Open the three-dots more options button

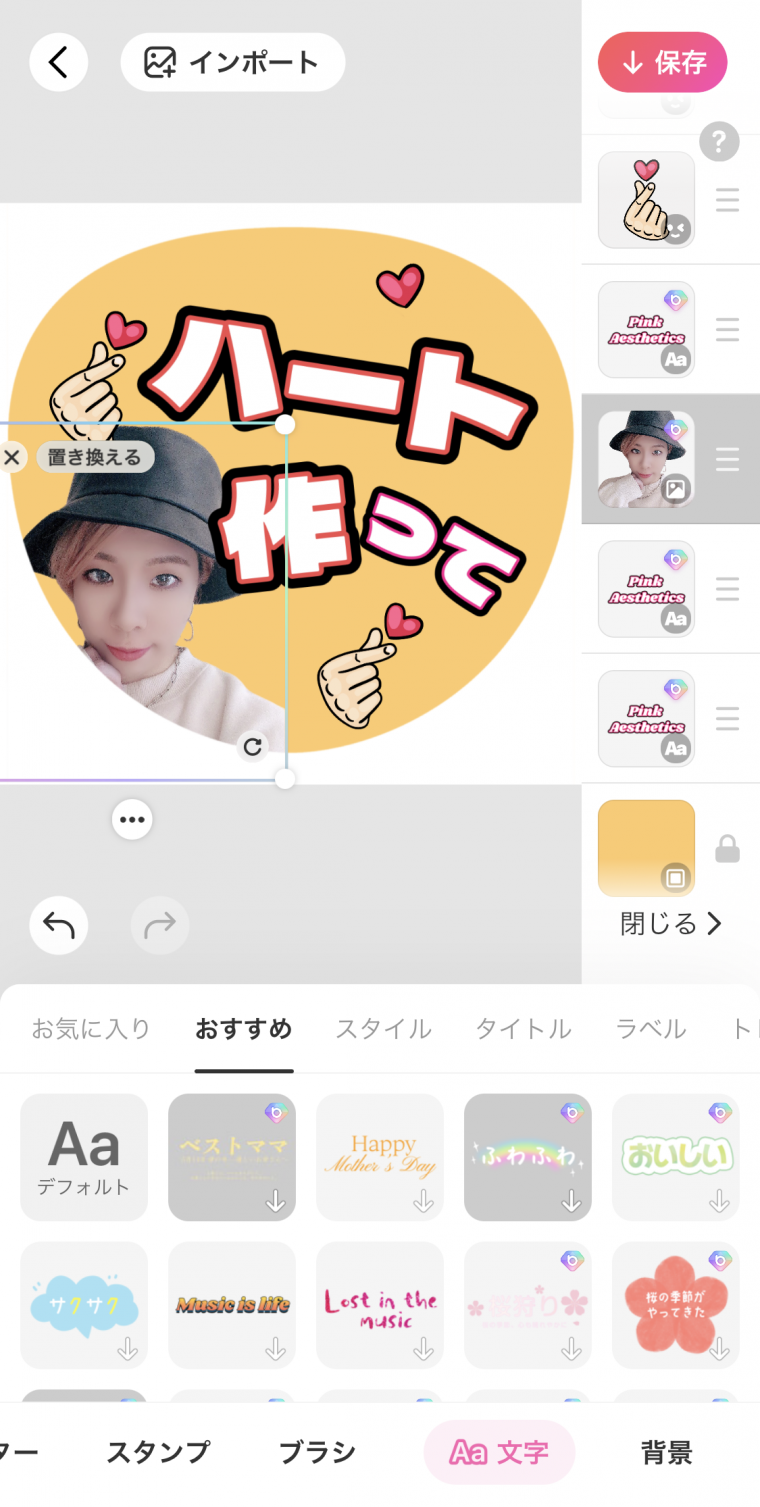click(x=132, y=820)
